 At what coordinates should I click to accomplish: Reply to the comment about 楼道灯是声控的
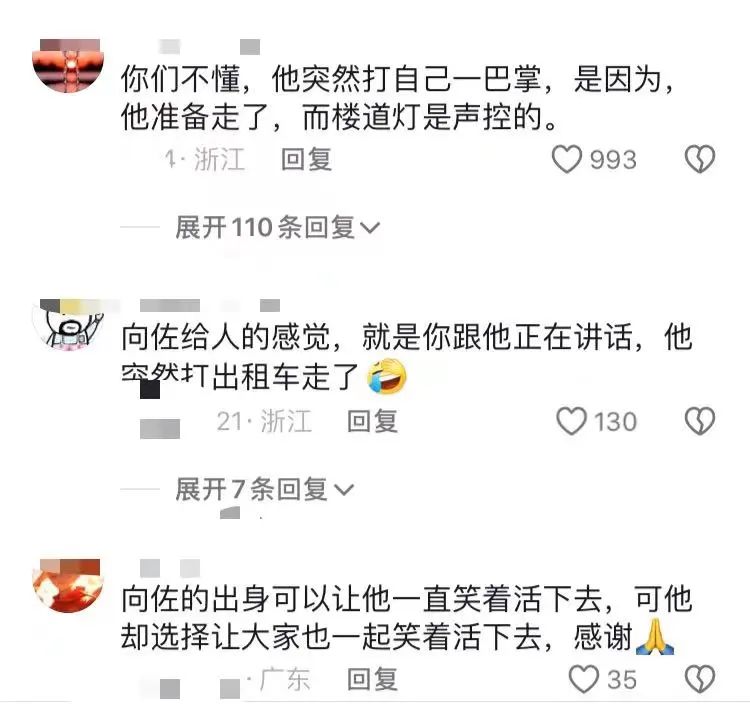(306, 159)
